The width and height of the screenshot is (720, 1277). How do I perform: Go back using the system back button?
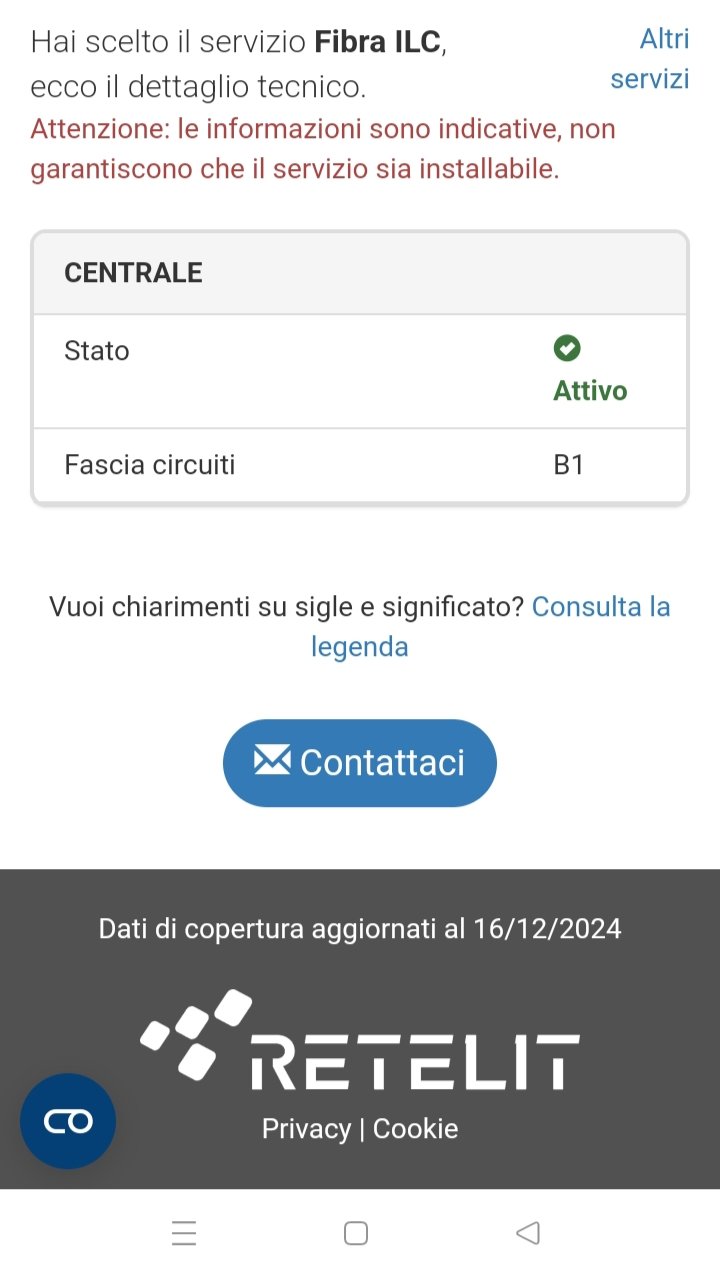(x=528, y=1233)
